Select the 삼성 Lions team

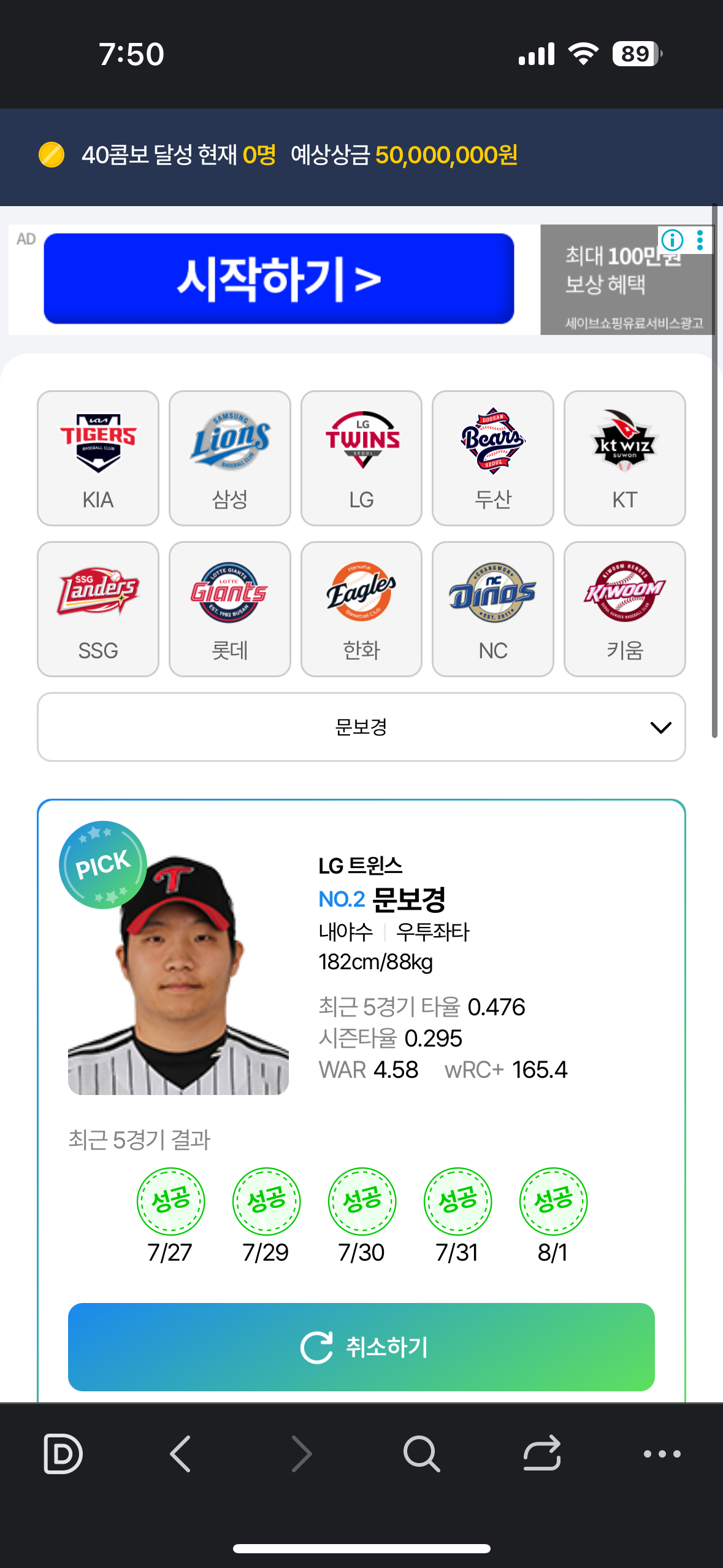click(x=230, y=458)
